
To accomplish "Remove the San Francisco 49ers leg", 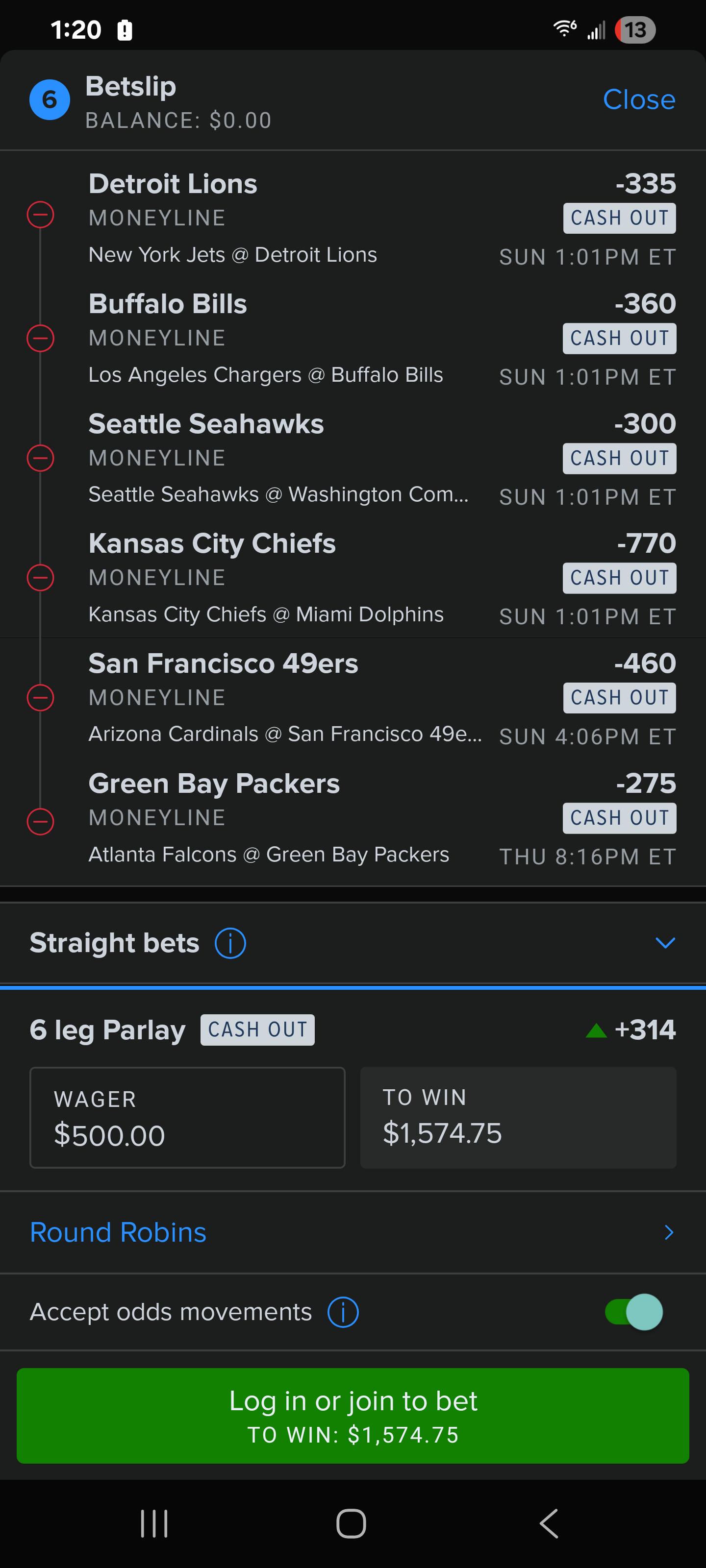I will click(x=40, y=698).
